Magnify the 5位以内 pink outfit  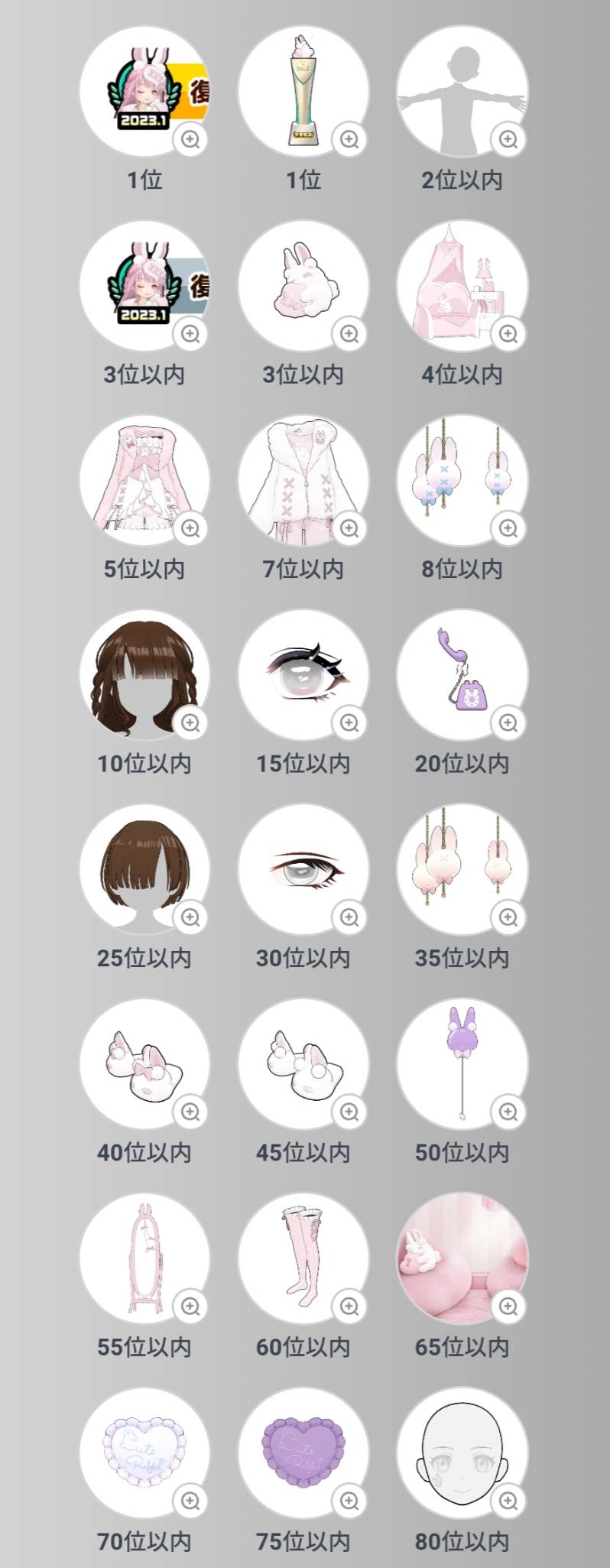(x=190, y=528)
